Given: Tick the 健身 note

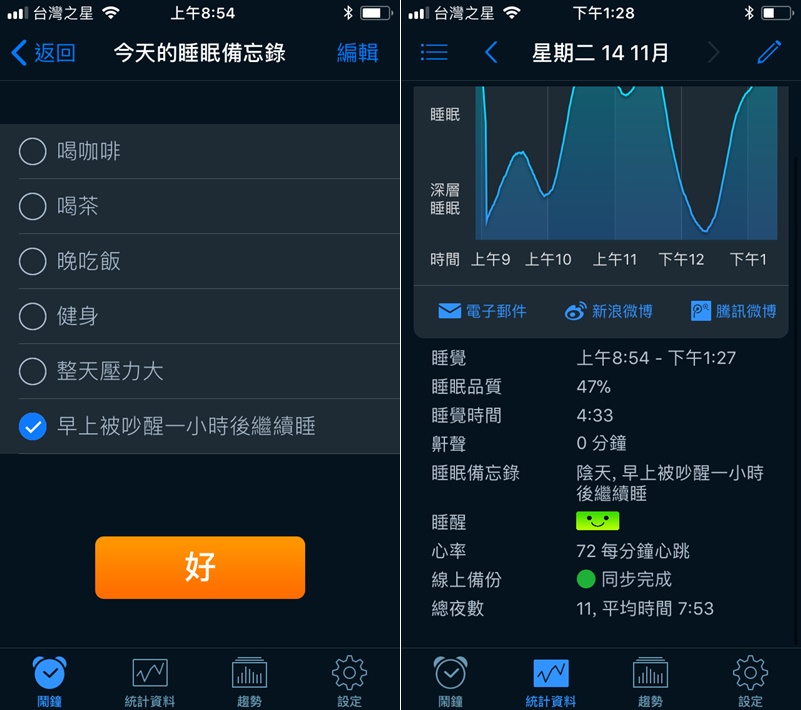Looking at the screenshot, I should 33,317.
